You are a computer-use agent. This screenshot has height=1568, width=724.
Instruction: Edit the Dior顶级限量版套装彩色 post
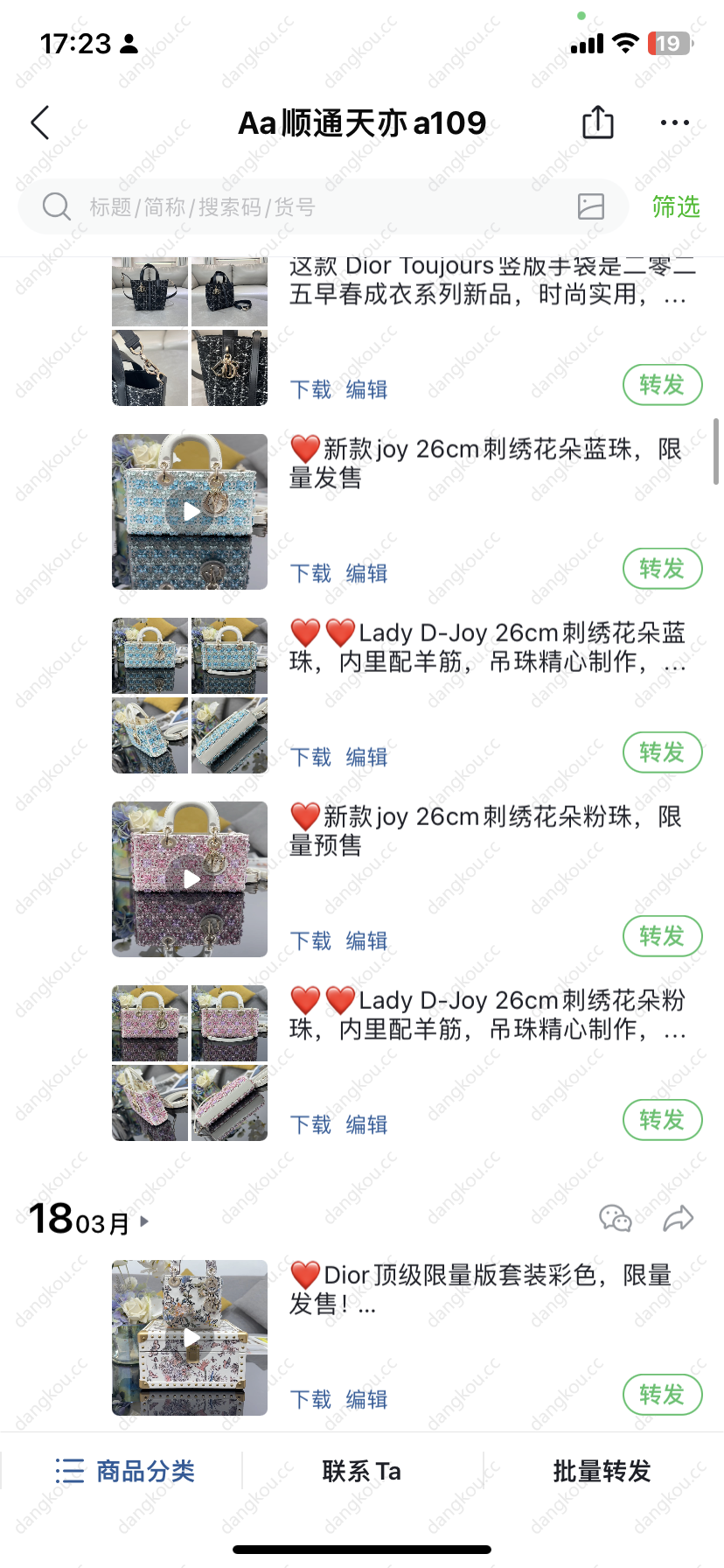point(366,1399)
